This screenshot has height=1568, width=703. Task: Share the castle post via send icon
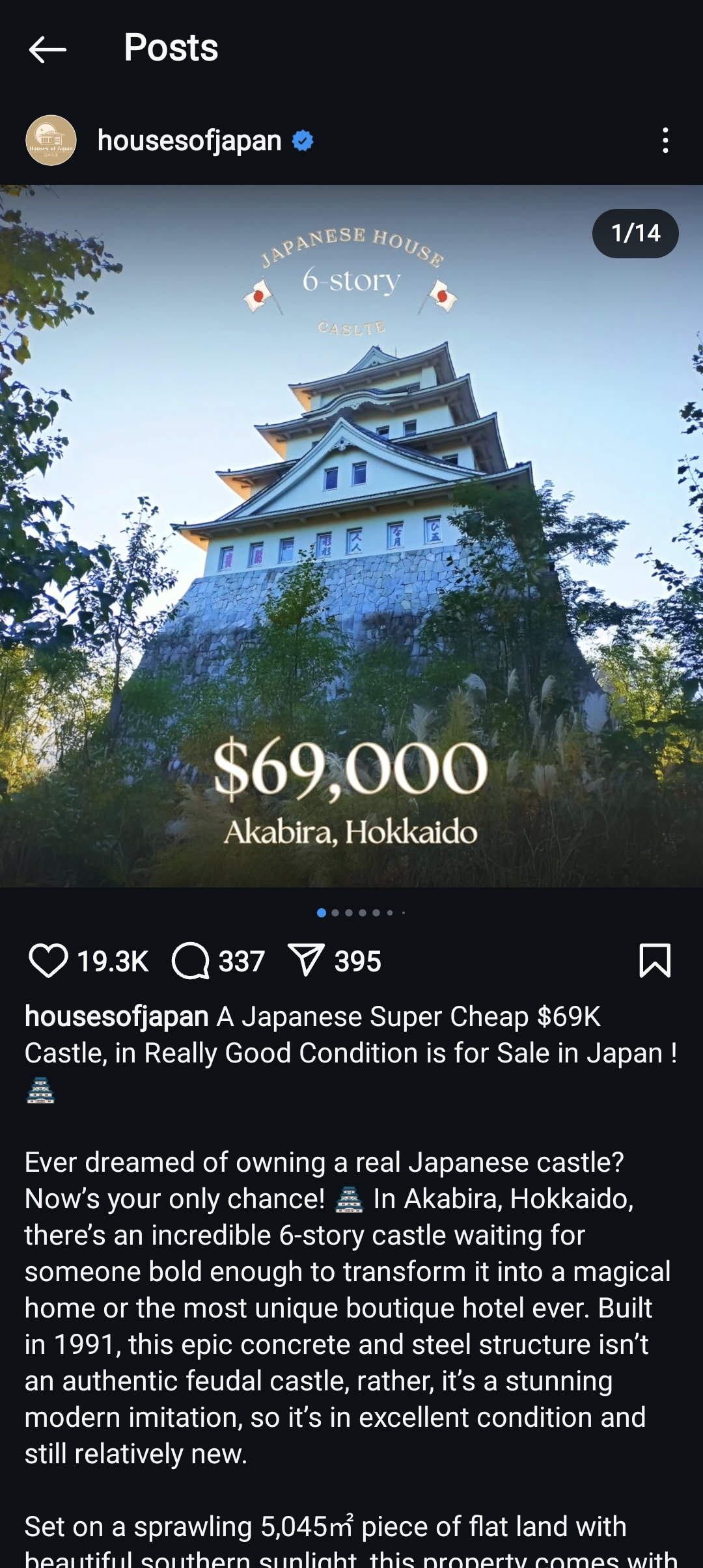pos(305,961)
